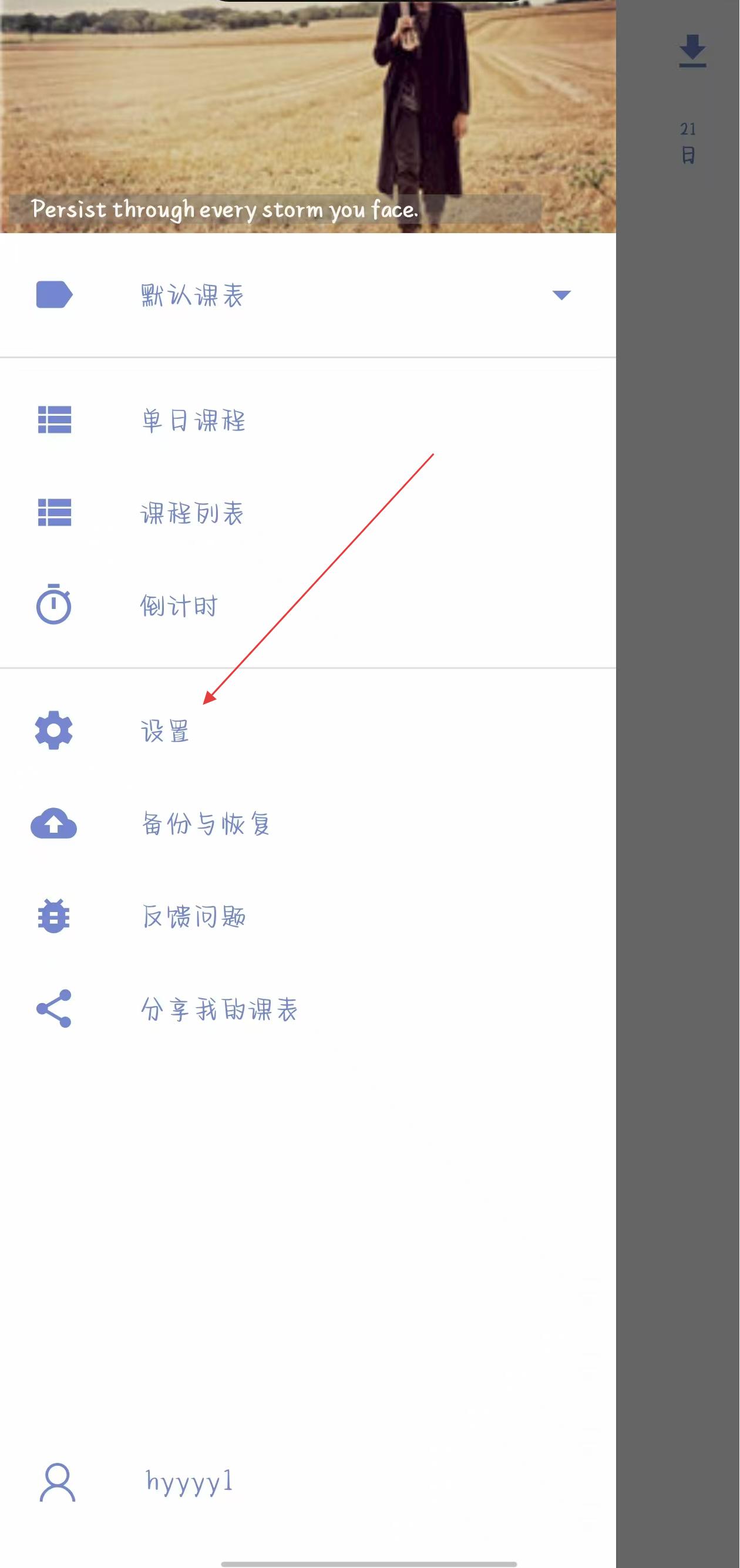The image size is (740, 1568).
Task: Tap the download icon behind the drawer
Action: tap(692, 51)
